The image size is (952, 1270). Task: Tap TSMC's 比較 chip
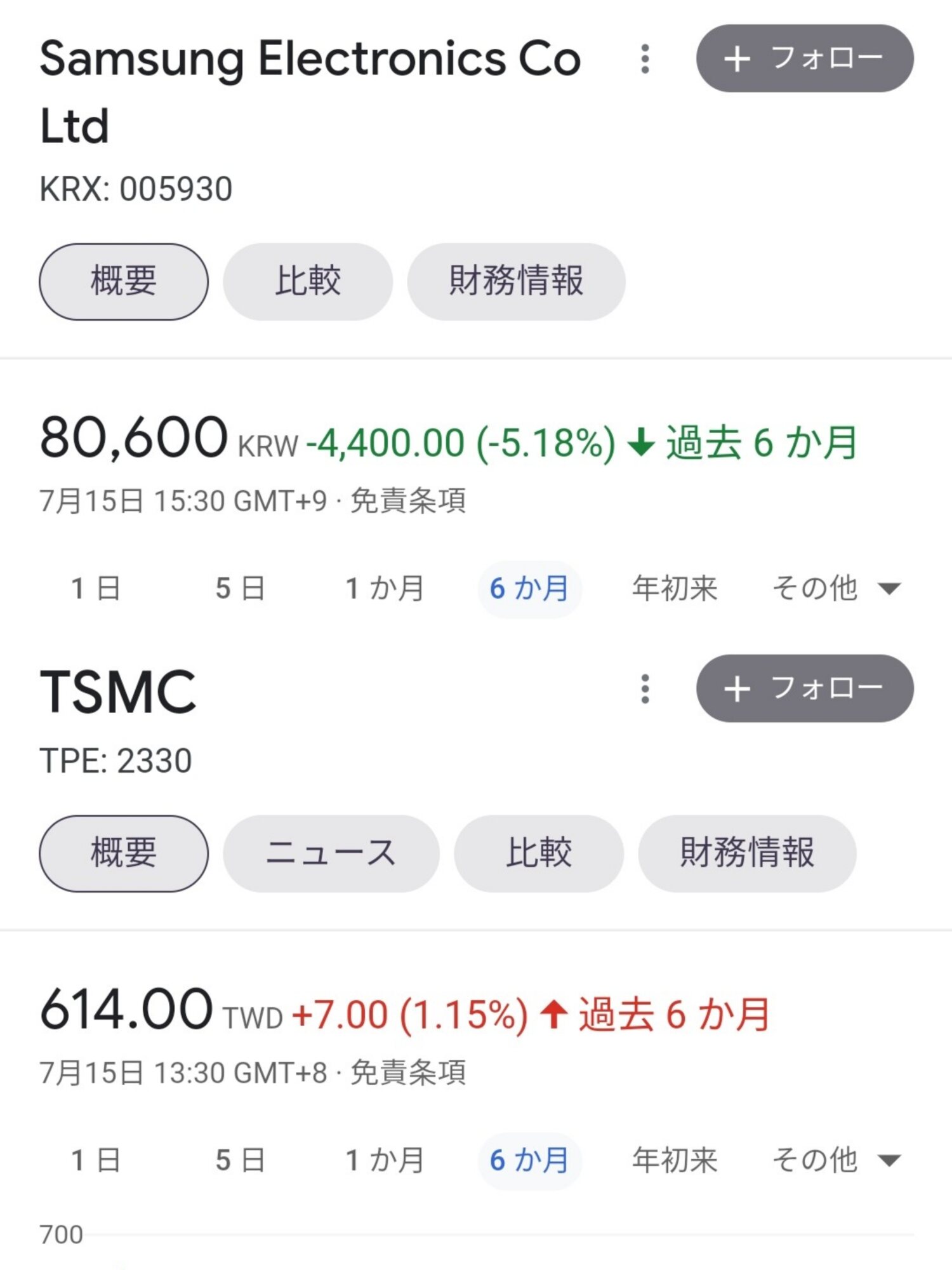[x=539, y=853]
